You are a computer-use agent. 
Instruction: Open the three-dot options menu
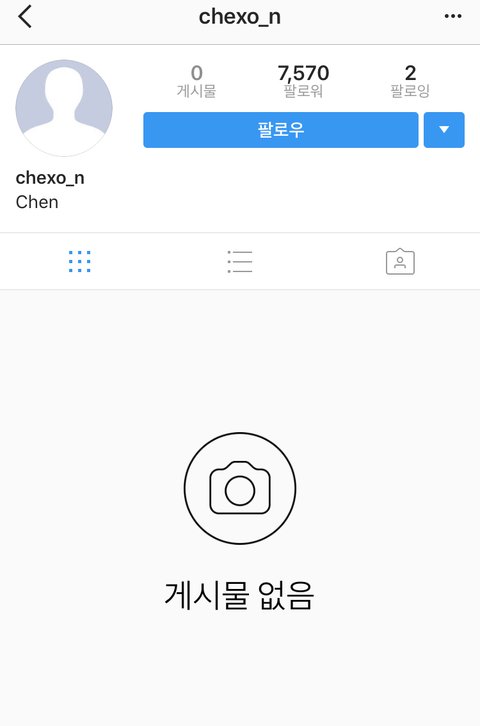point(453,16)
